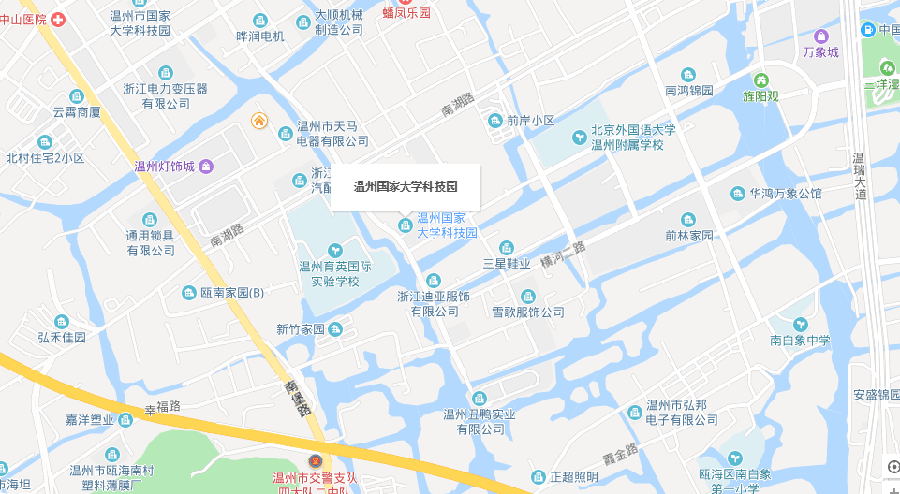Select the 三星鞋业 map marker
The height and width of the screenshot is (494, 900).
pos(506,246)
